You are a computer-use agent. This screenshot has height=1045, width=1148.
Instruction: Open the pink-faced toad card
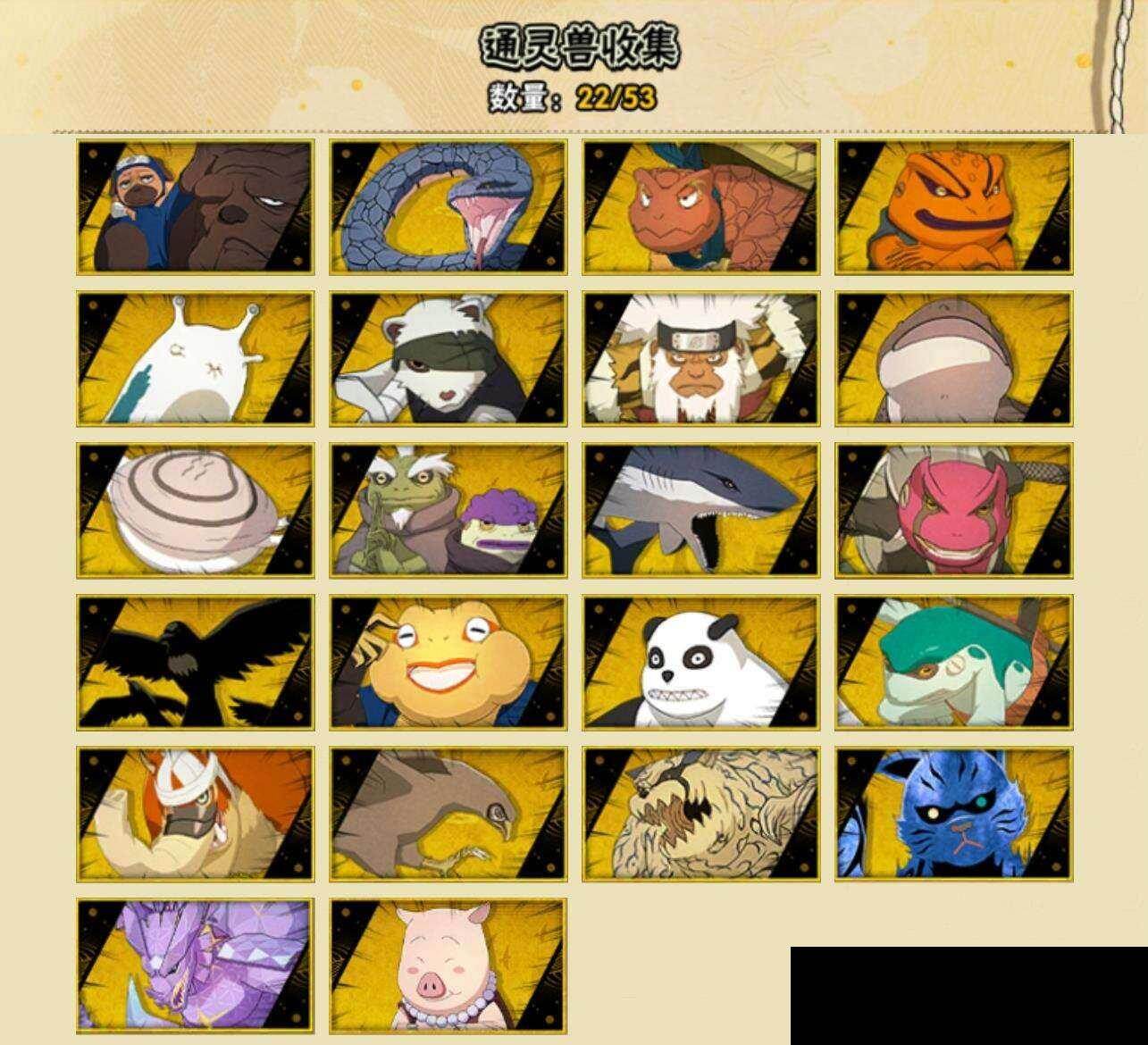(953, 510)
